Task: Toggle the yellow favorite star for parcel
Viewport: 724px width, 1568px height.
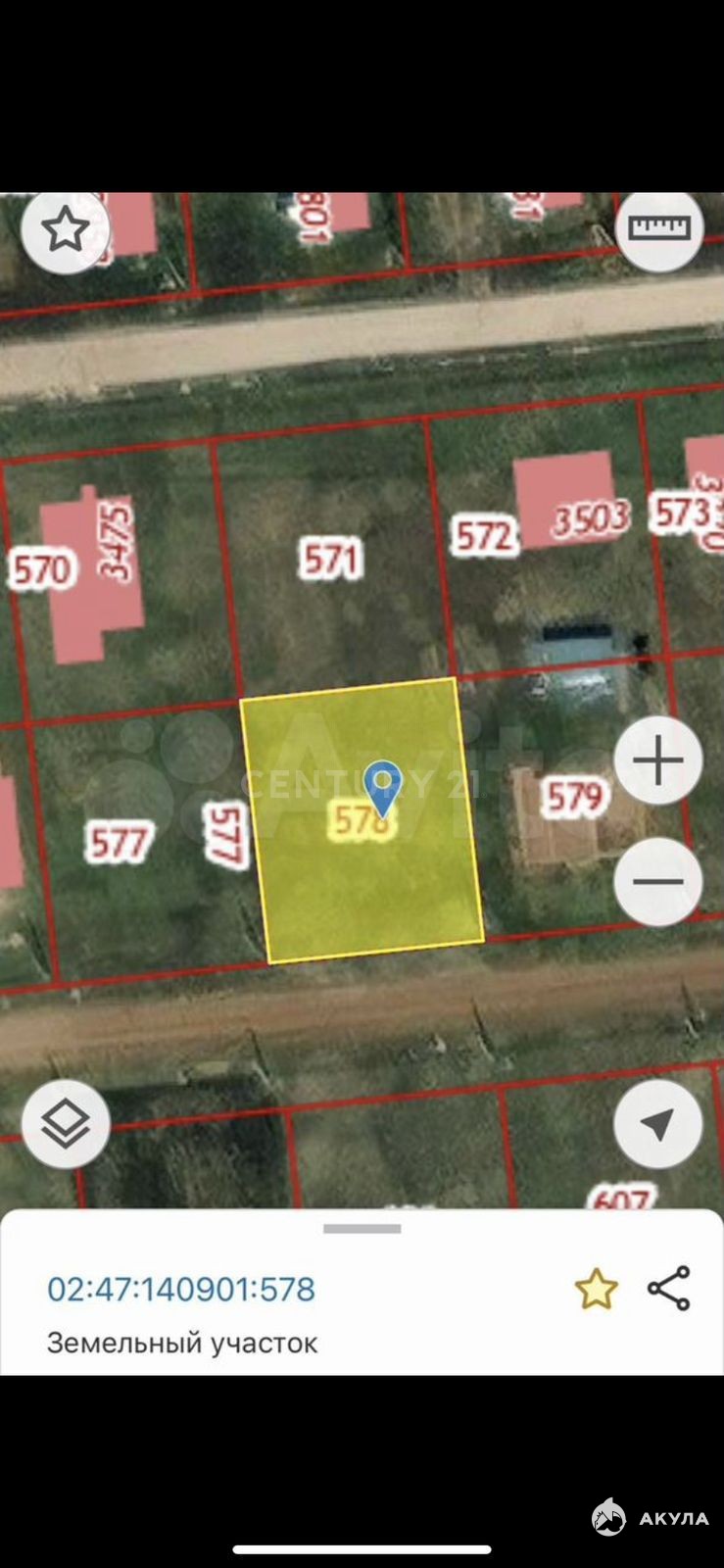Action: [596, 1289]
